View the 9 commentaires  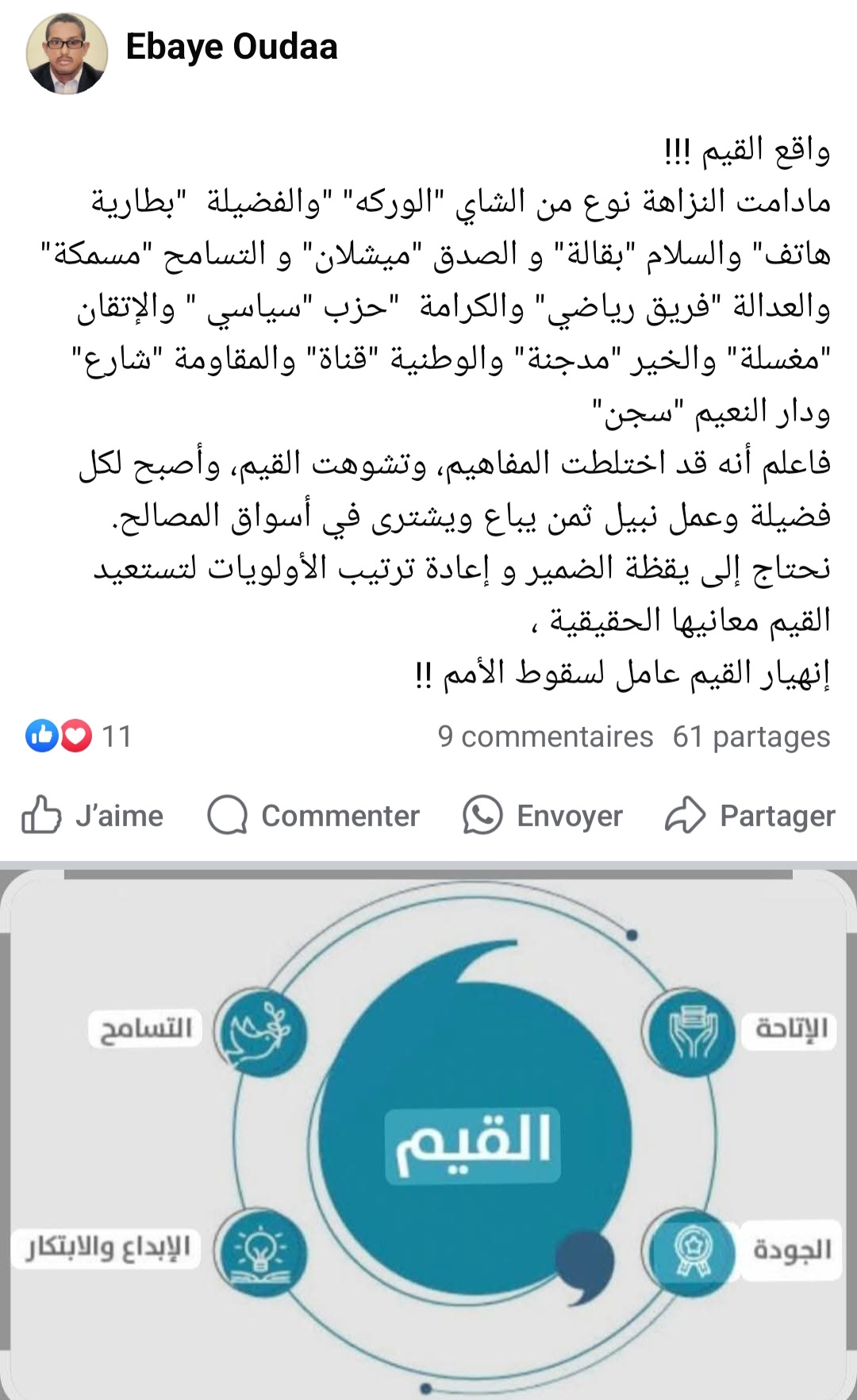[545, 737]
